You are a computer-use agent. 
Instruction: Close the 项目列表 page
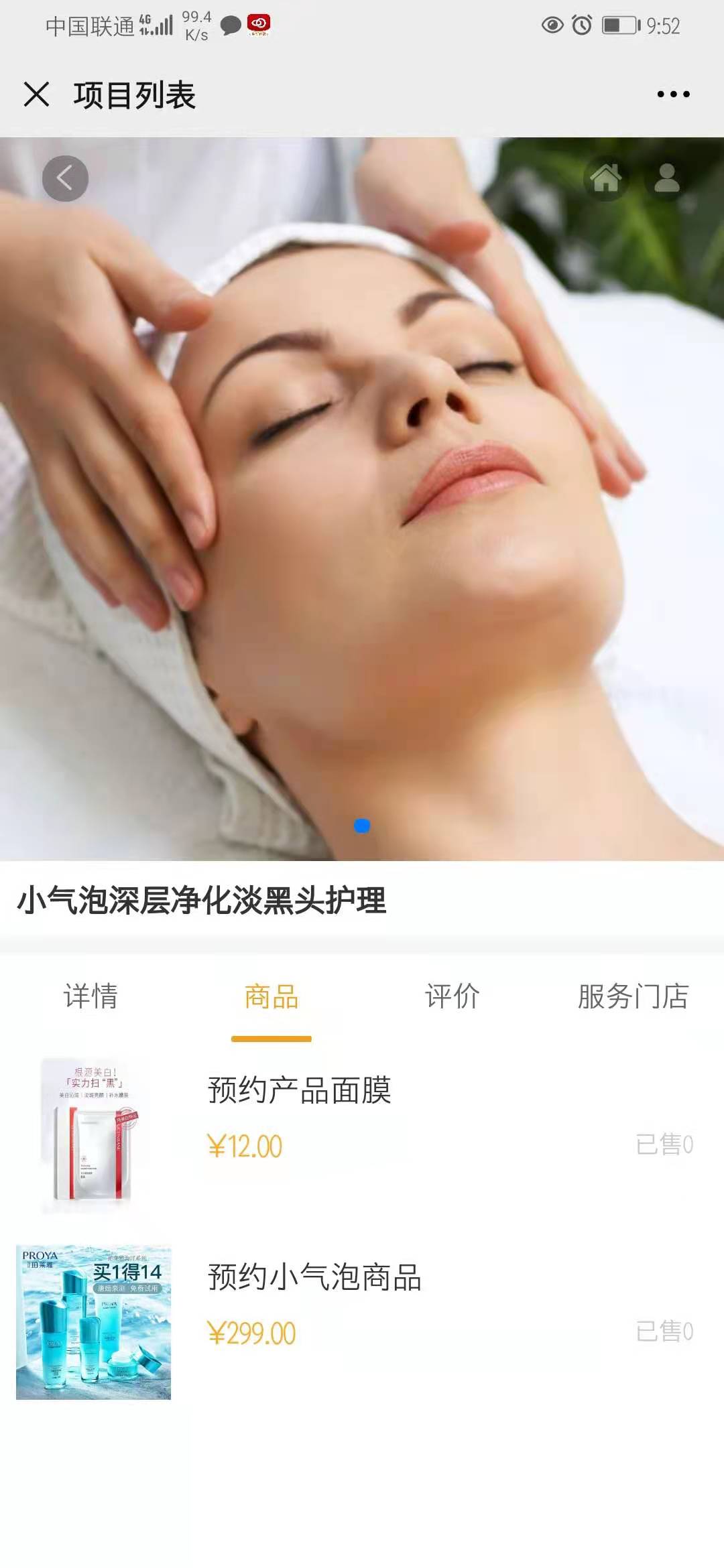coord(37,94)
